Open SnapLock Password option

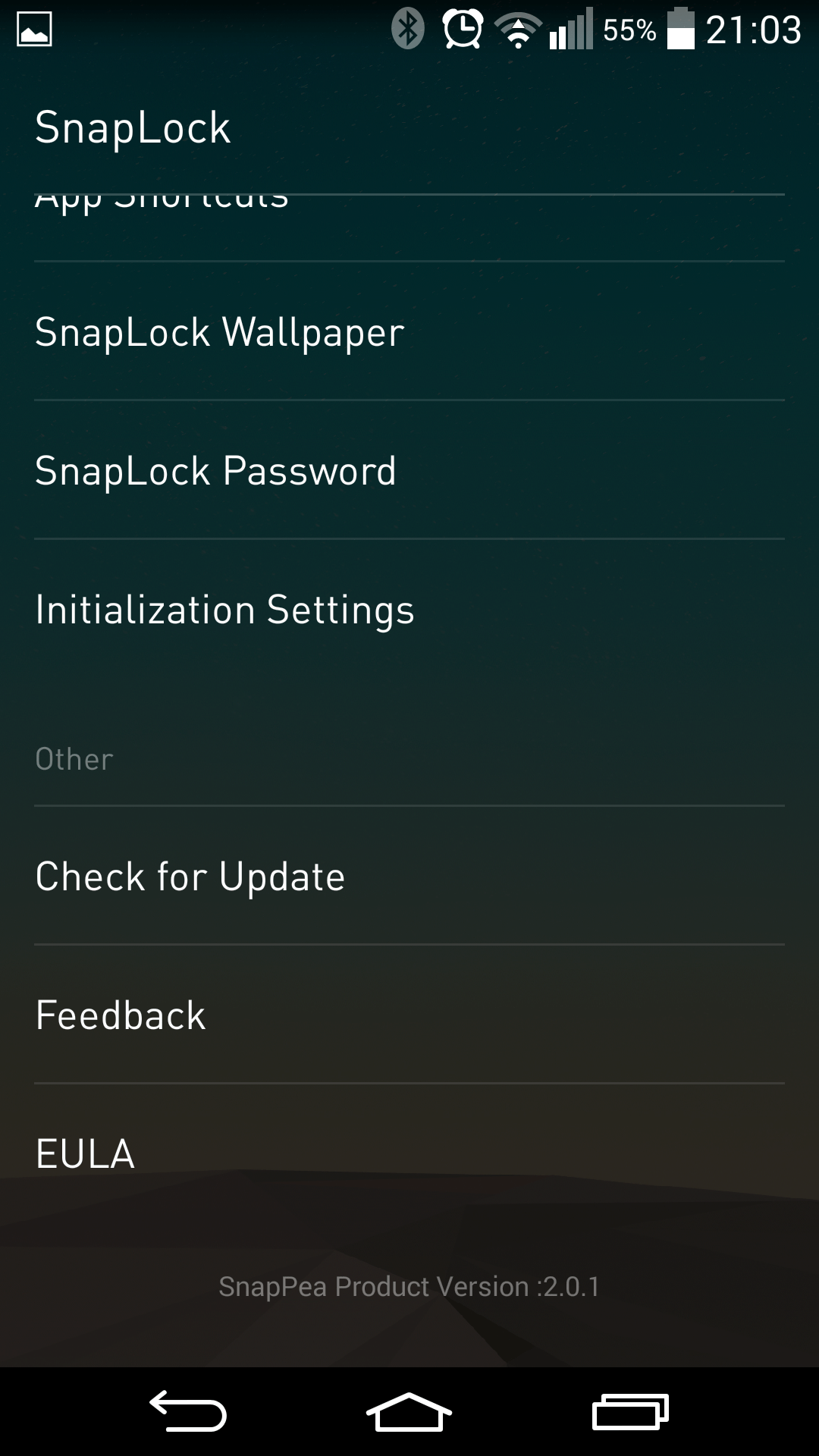[409, 470]
